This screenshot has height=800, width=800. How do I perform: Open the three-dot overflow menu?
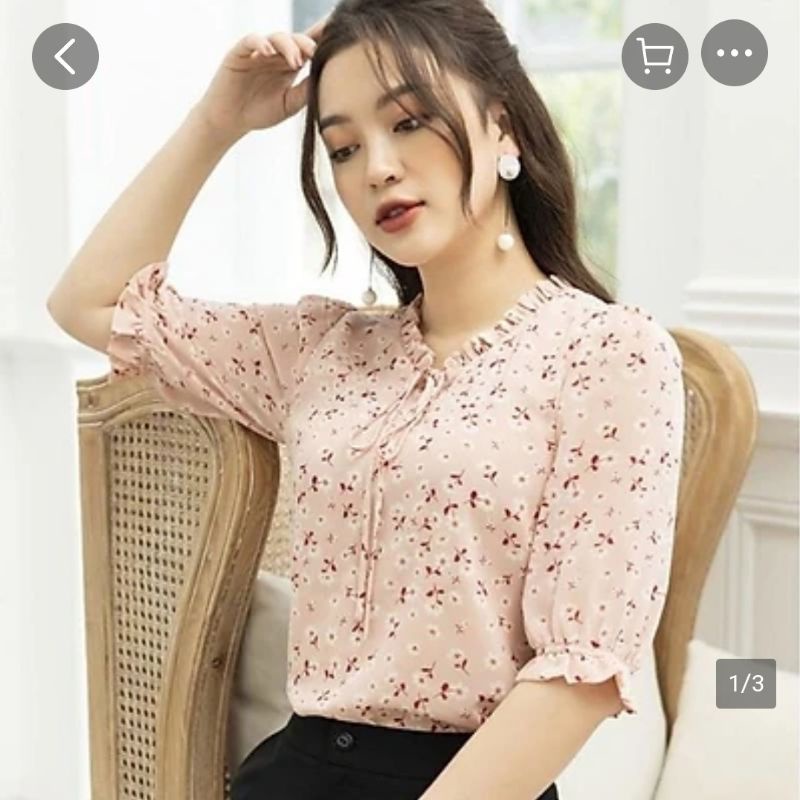(x=734, y=54)
